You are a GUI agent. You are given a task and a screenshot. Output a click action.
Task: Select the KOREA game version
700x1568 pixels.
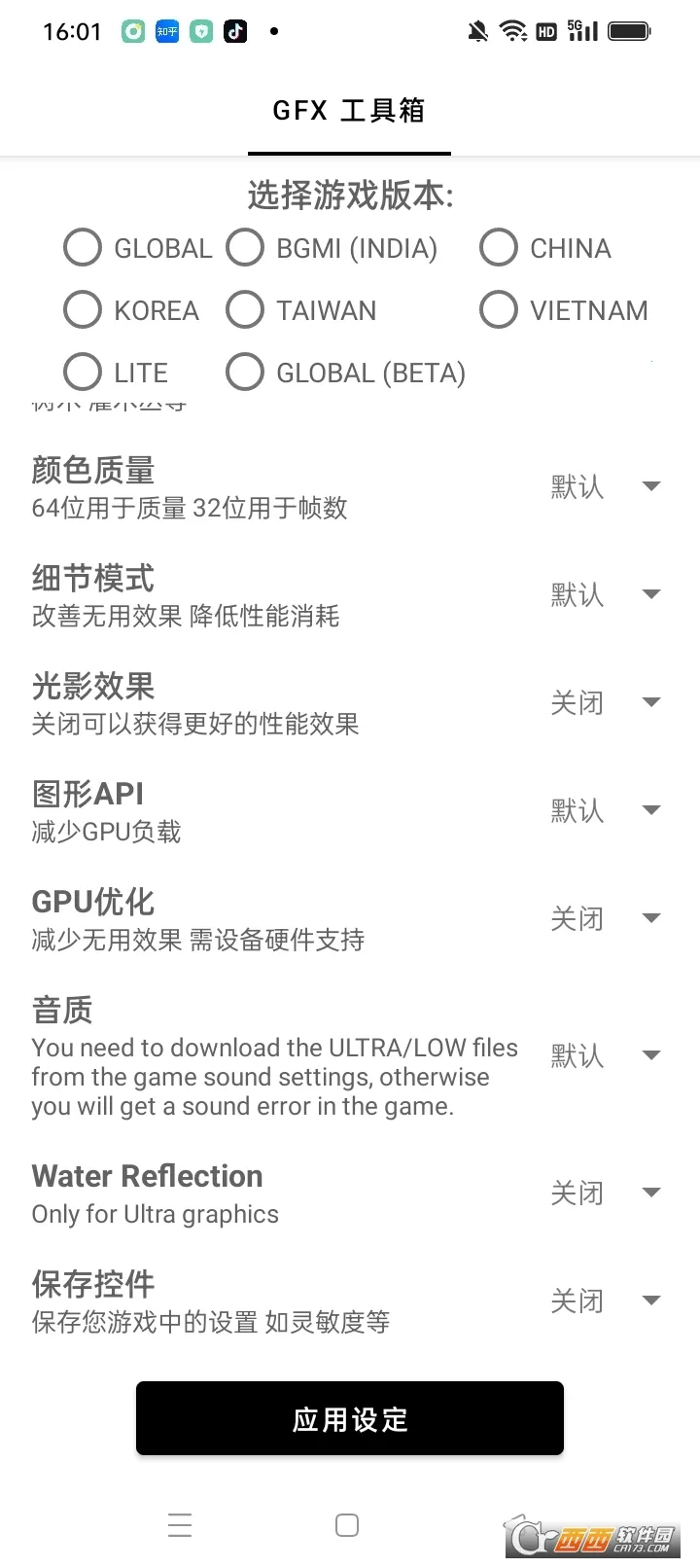tap(83, 309)
